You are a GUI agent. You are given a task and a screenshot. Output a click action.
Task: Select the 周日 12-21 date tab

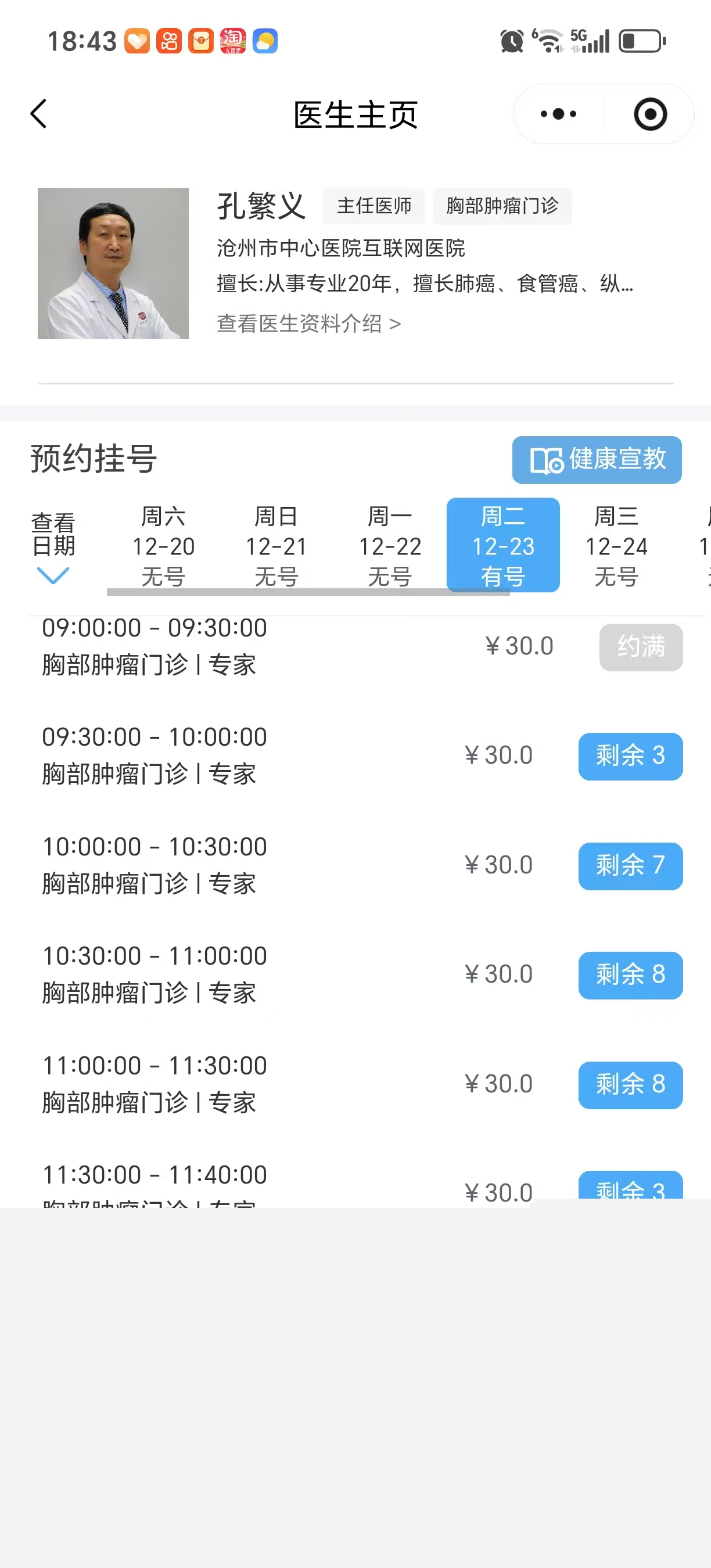[x=276, y=545]
